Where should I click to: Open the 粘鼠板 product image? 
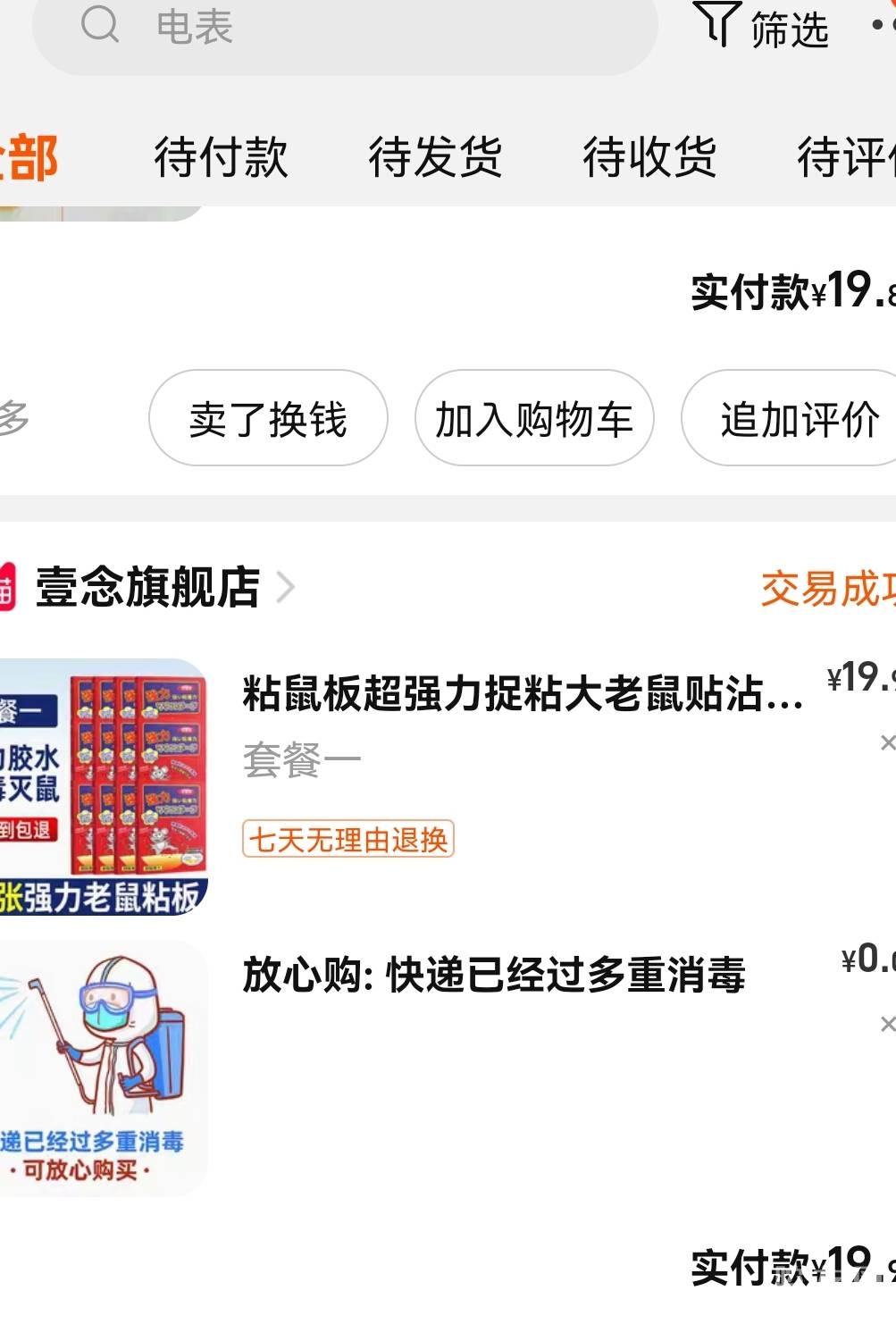pos(101,786)
